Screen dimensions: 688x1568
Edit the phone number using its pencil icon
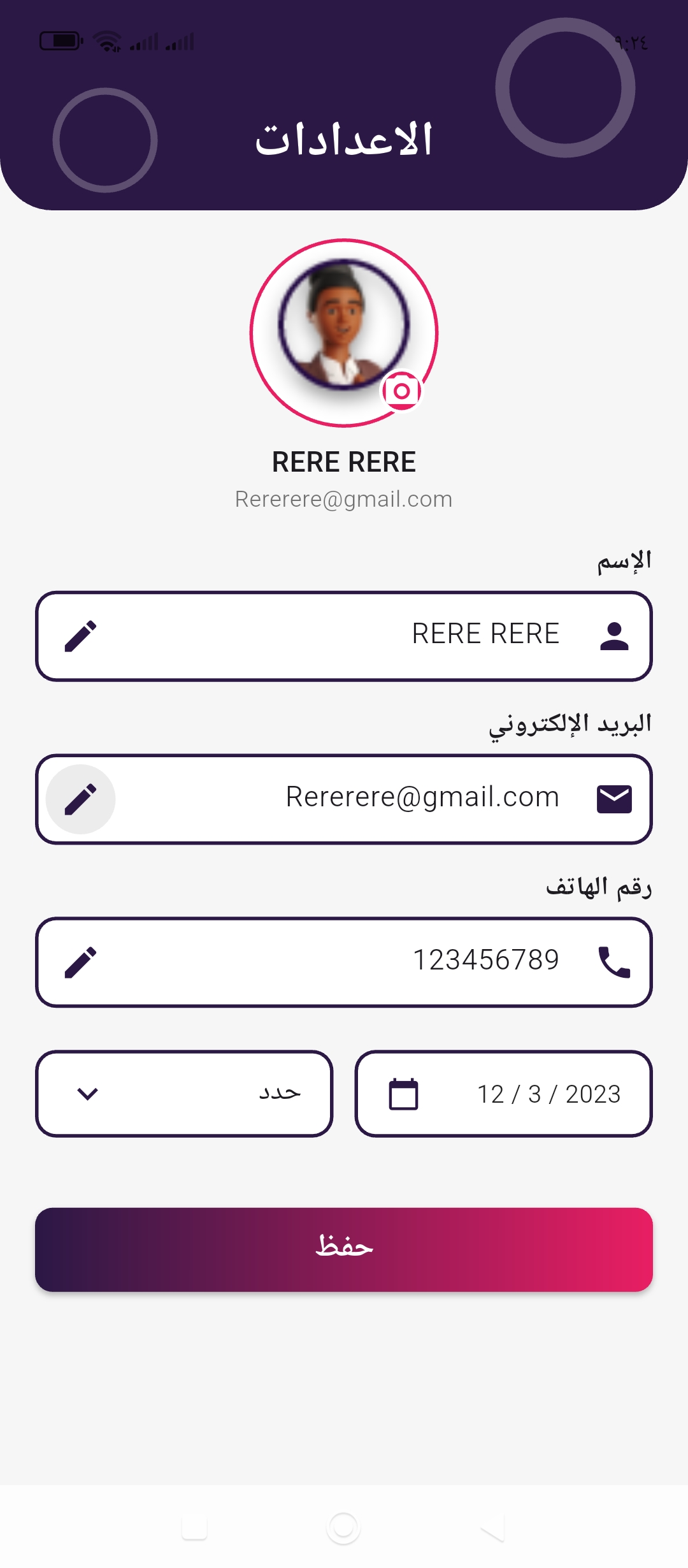click(x=81, y=962)
